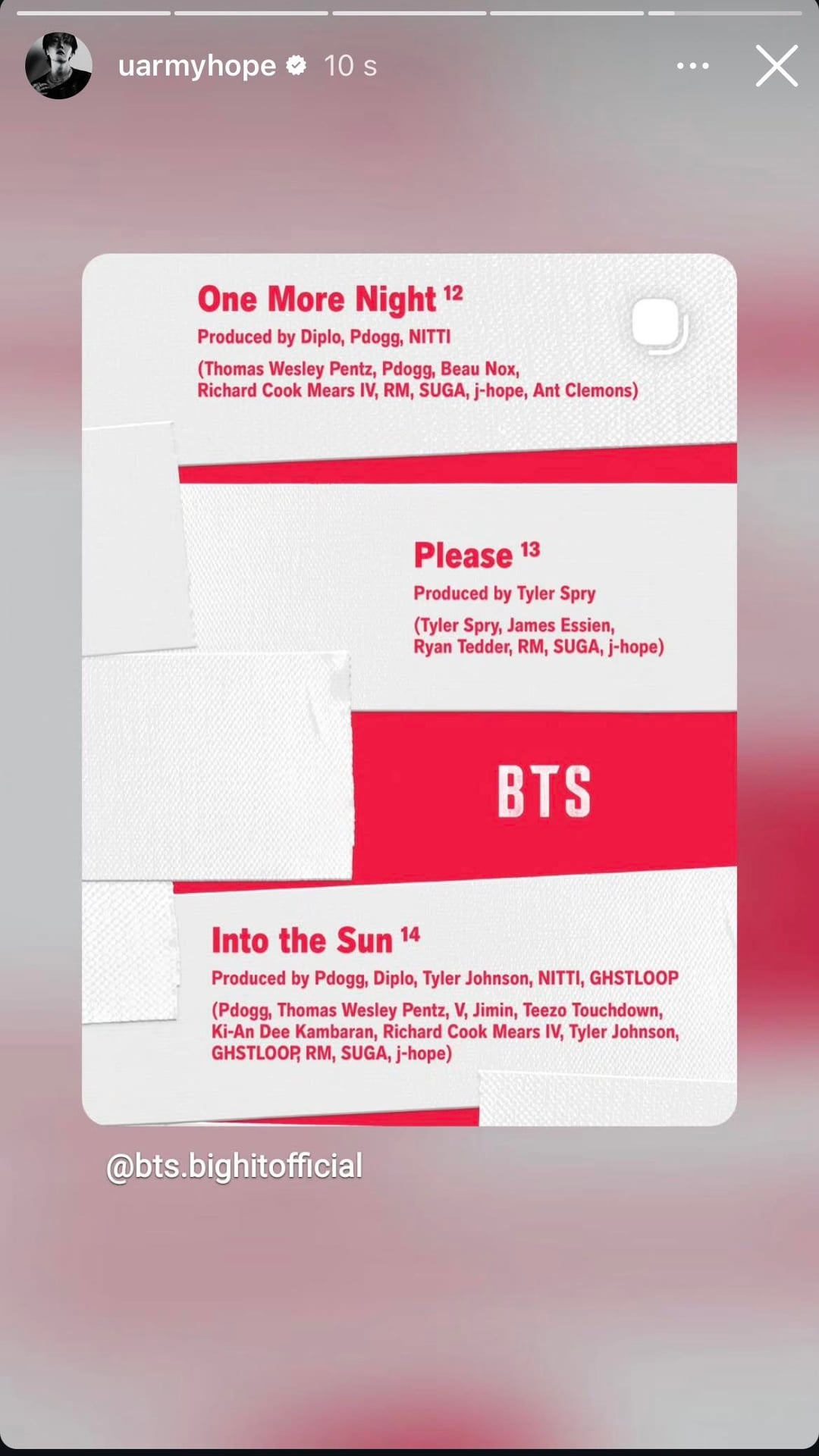Screen dimensions: 819x1456
Task: Open uarmyhope's profile picture
Action: pos(58,66)
